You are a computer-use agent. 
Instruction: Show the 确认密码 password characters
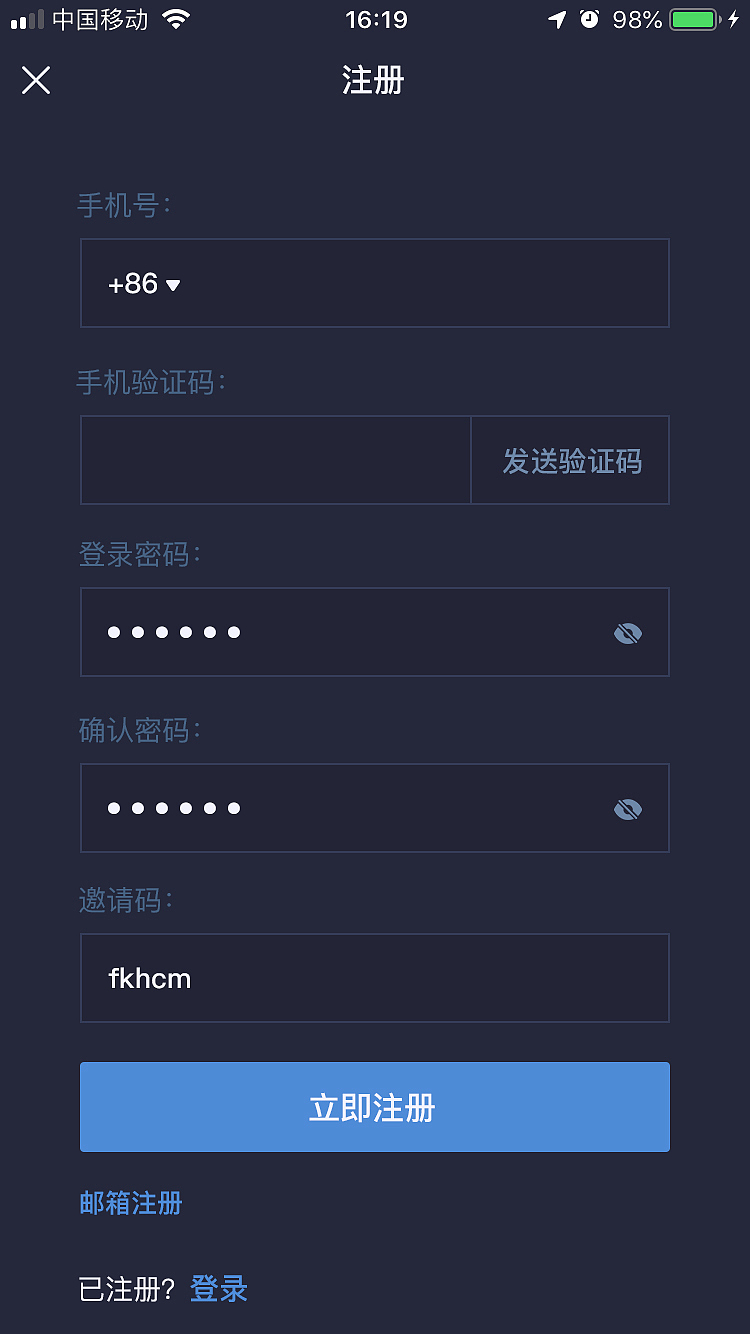628,808
